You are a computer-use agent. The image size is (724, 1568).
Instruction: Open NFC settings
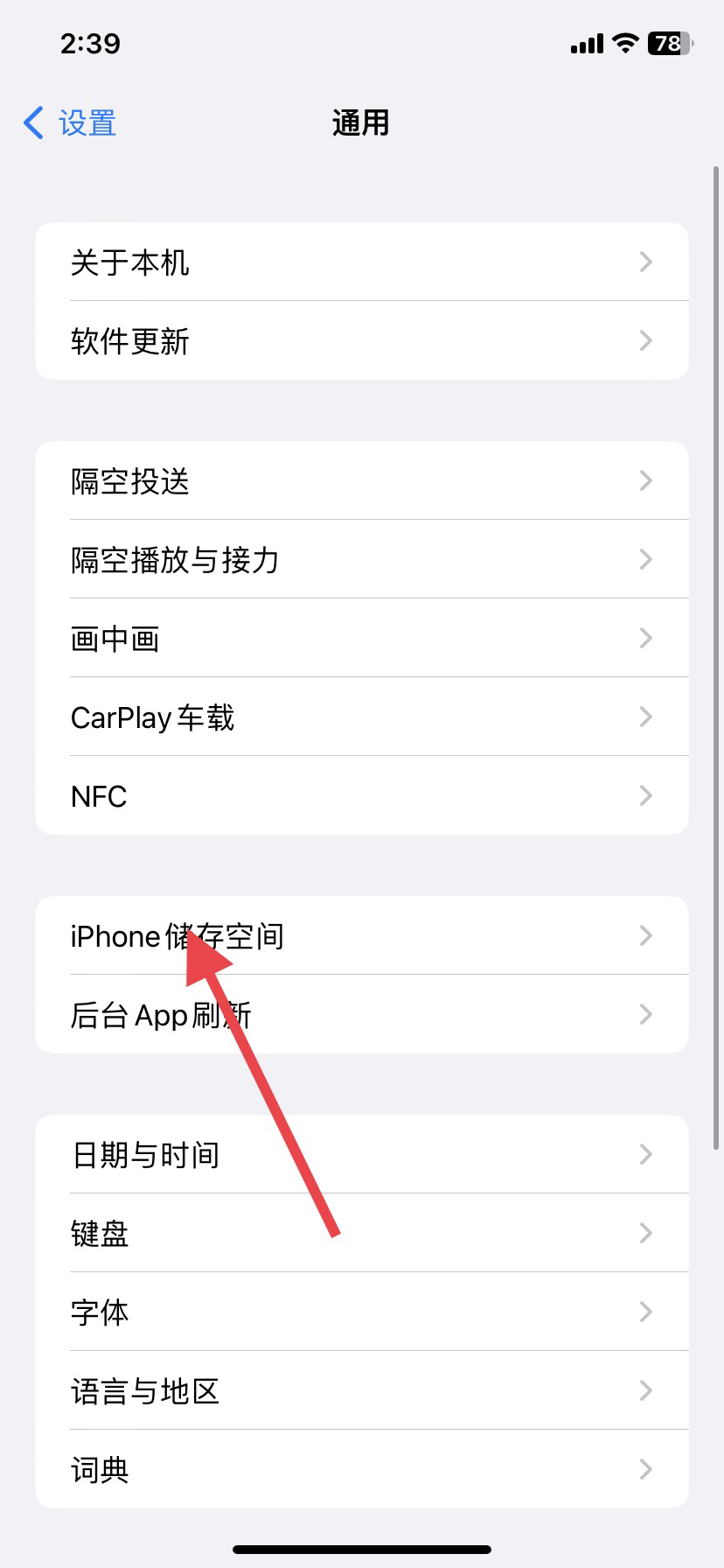pos(361,796)
